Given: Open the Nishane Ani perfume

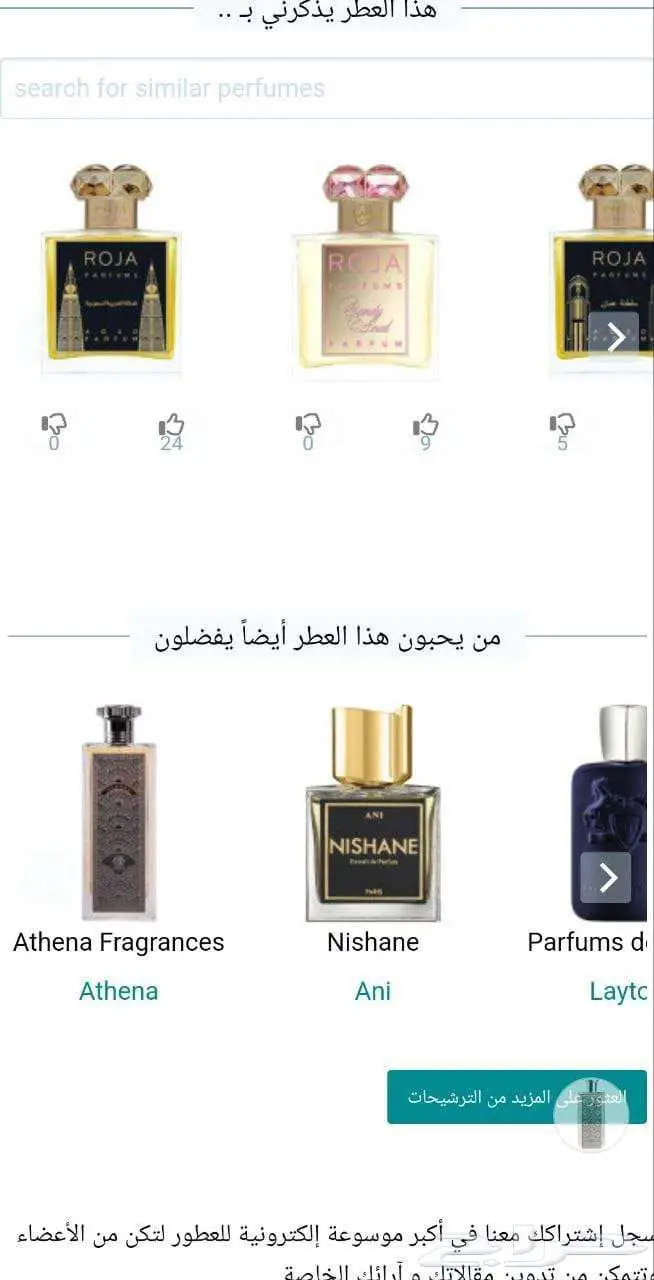Looking at the screenshot, I should pos(373,811).
